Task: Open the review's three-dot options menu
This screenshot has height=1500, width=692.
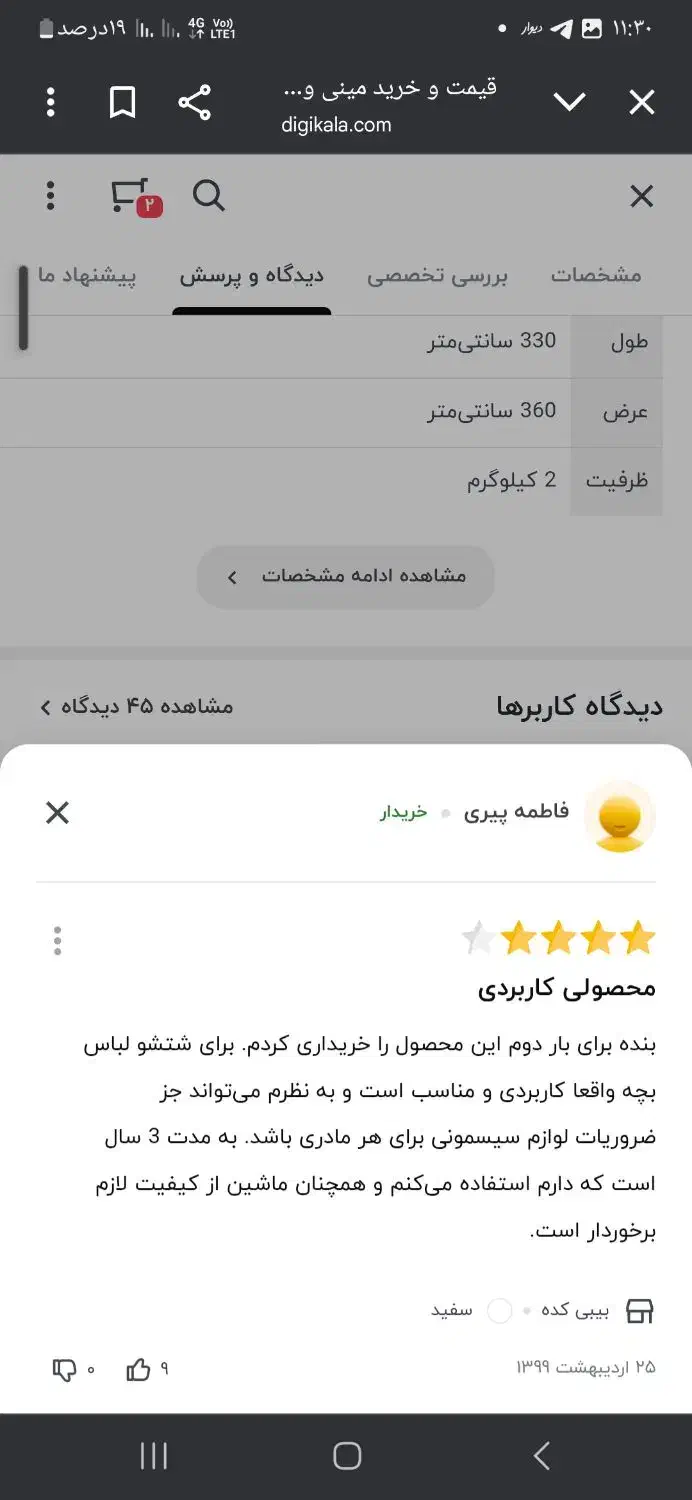Action: (x=58, y=941)
